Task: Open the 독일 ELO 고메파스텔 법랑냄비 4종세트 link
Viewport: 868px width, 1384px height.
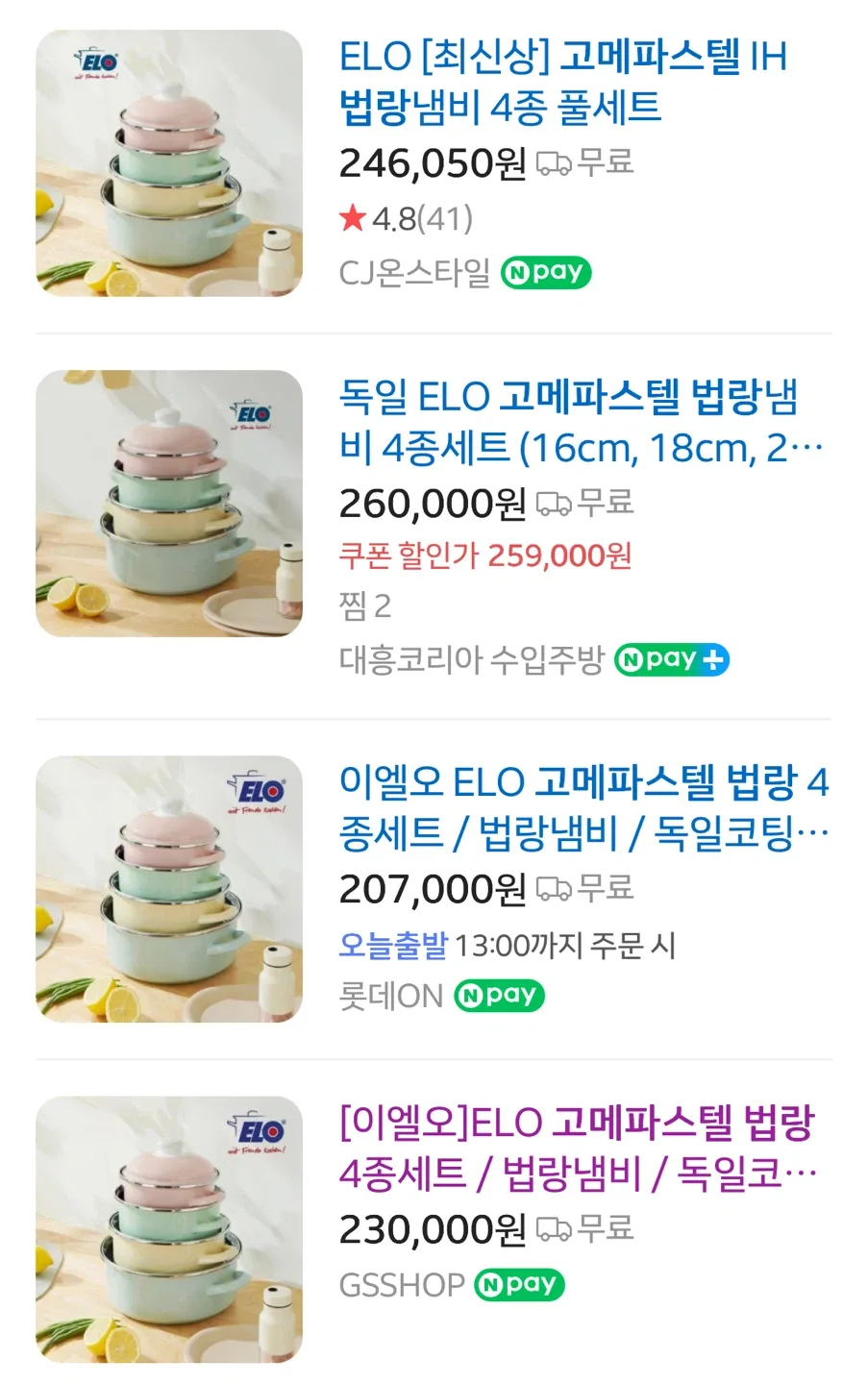Action: pyautogui.click(x=580, y=422)
